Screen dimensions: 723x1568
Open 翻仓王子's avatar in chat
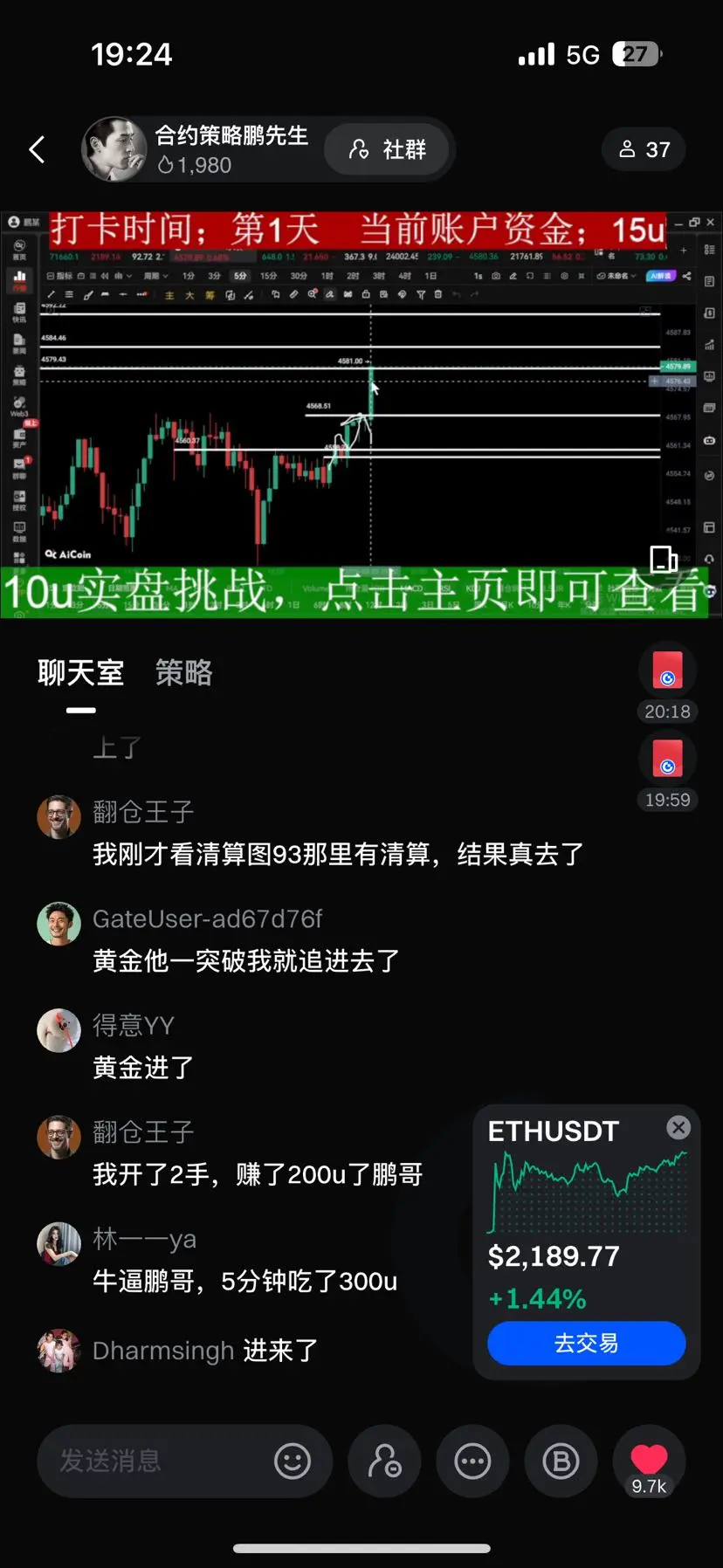point(59,816)
